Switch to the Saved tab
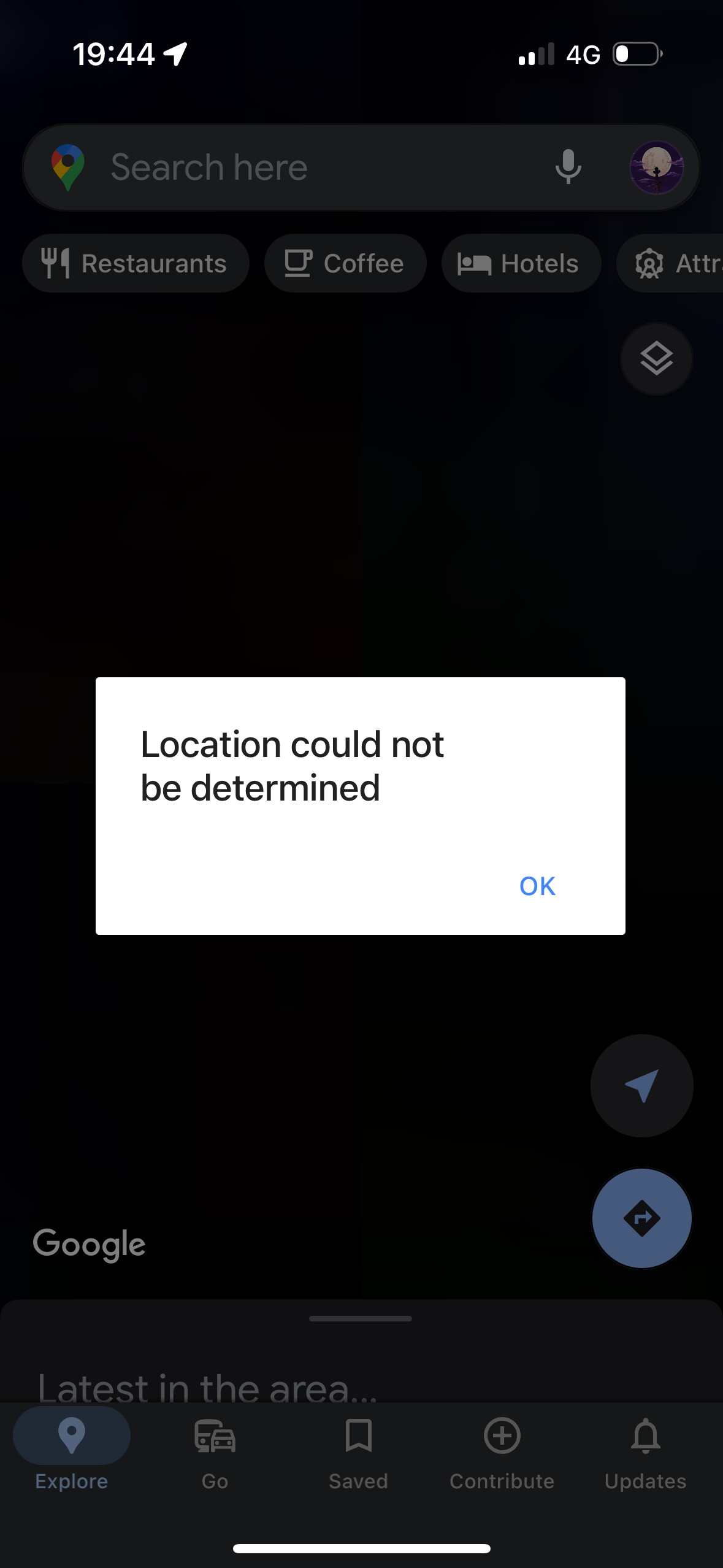723x1568 pixels. pyautogui.click(x=358, y=1453)
